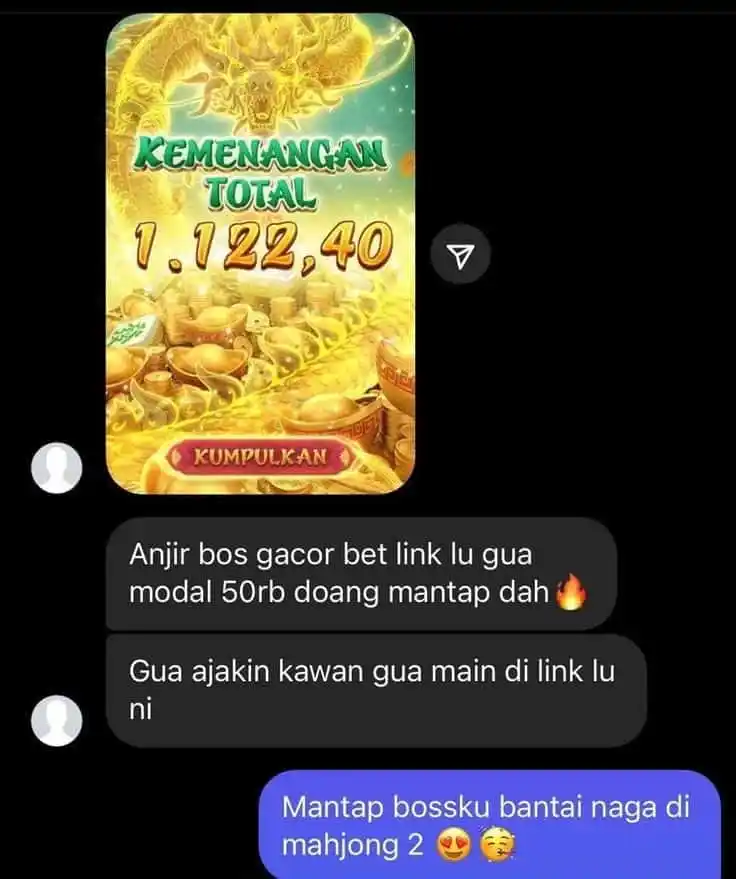Forward the shared win image
The width and height of the screenshot is (736, 879).
coord(460,256)
